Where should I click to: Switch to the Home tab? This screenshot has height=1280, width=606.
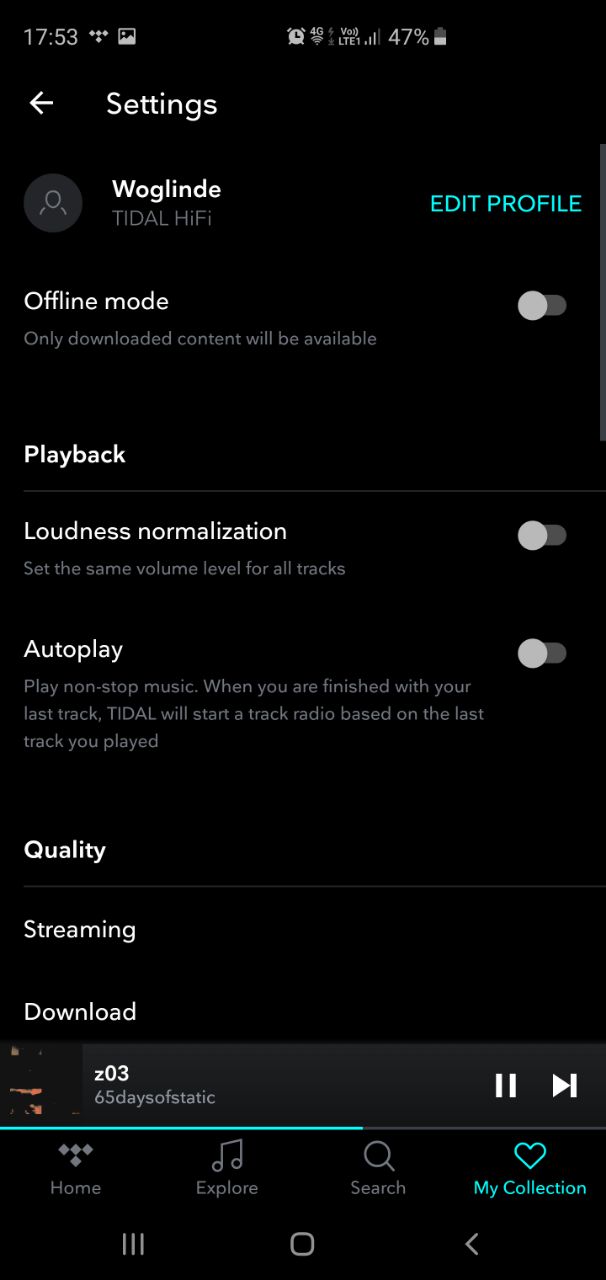pyautogui.click(x=76, y=1169)
